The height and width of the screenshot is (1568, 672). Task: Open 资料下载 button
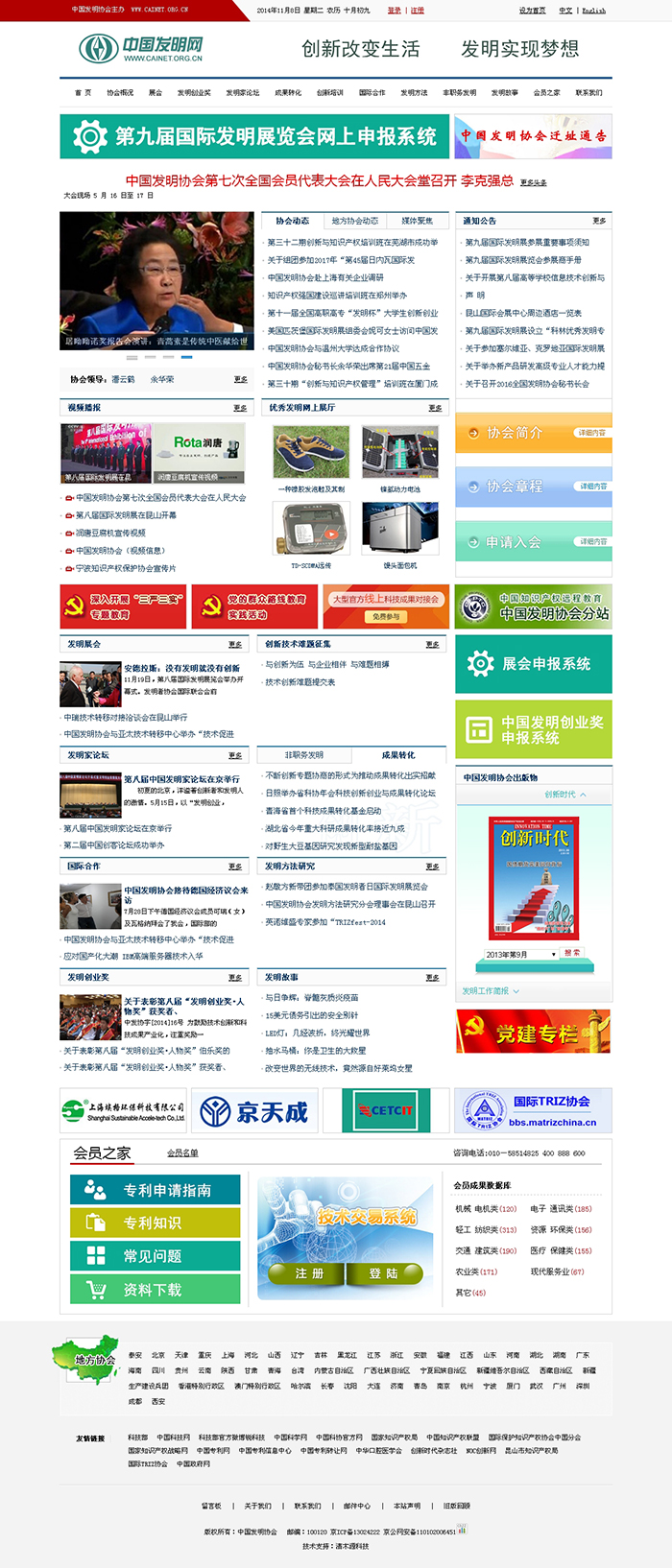coord(155,1290)
